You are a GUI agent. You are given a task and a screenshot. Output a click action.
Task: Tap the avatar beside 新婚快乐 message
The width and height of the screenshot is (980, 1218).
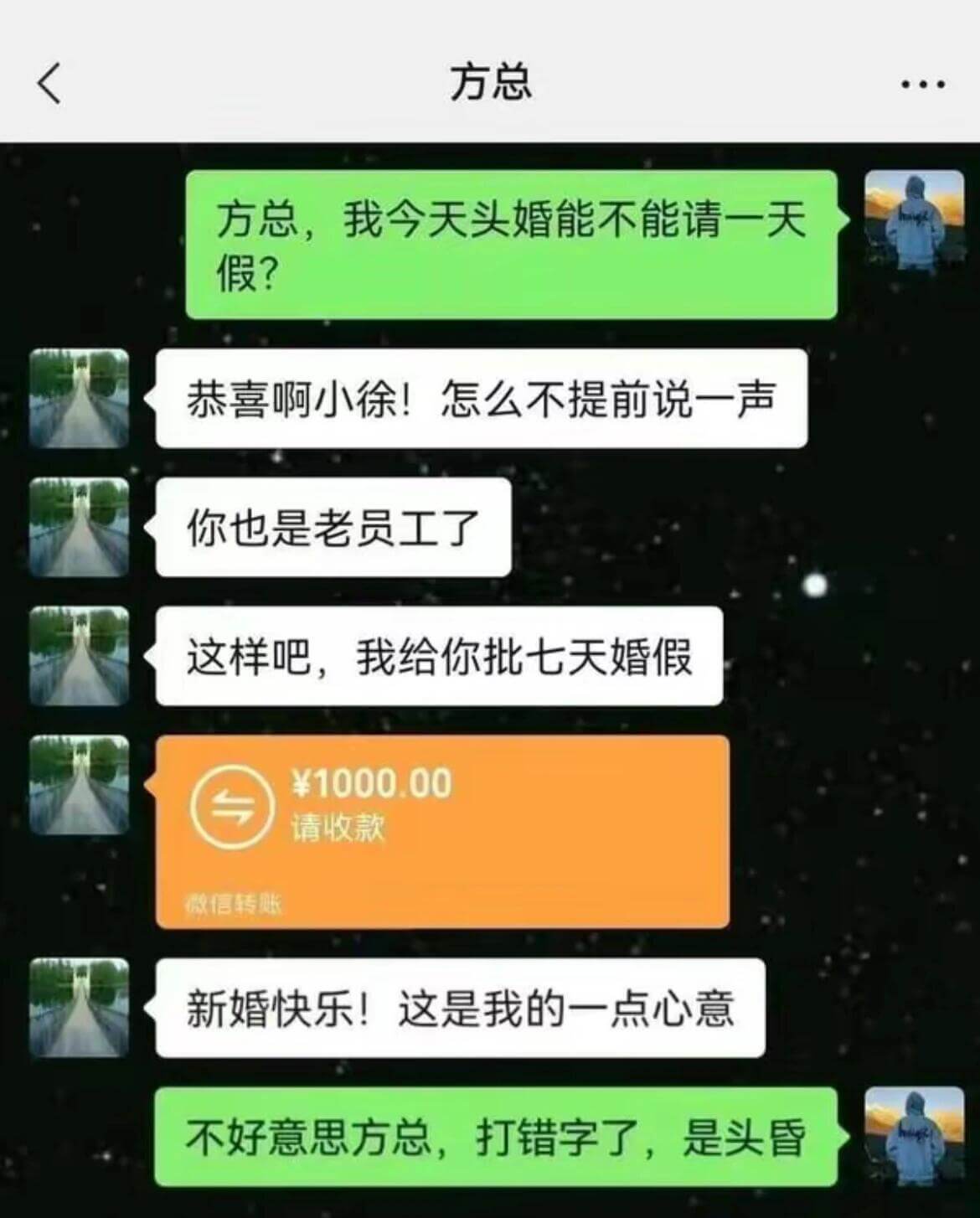click(78, 1004)
